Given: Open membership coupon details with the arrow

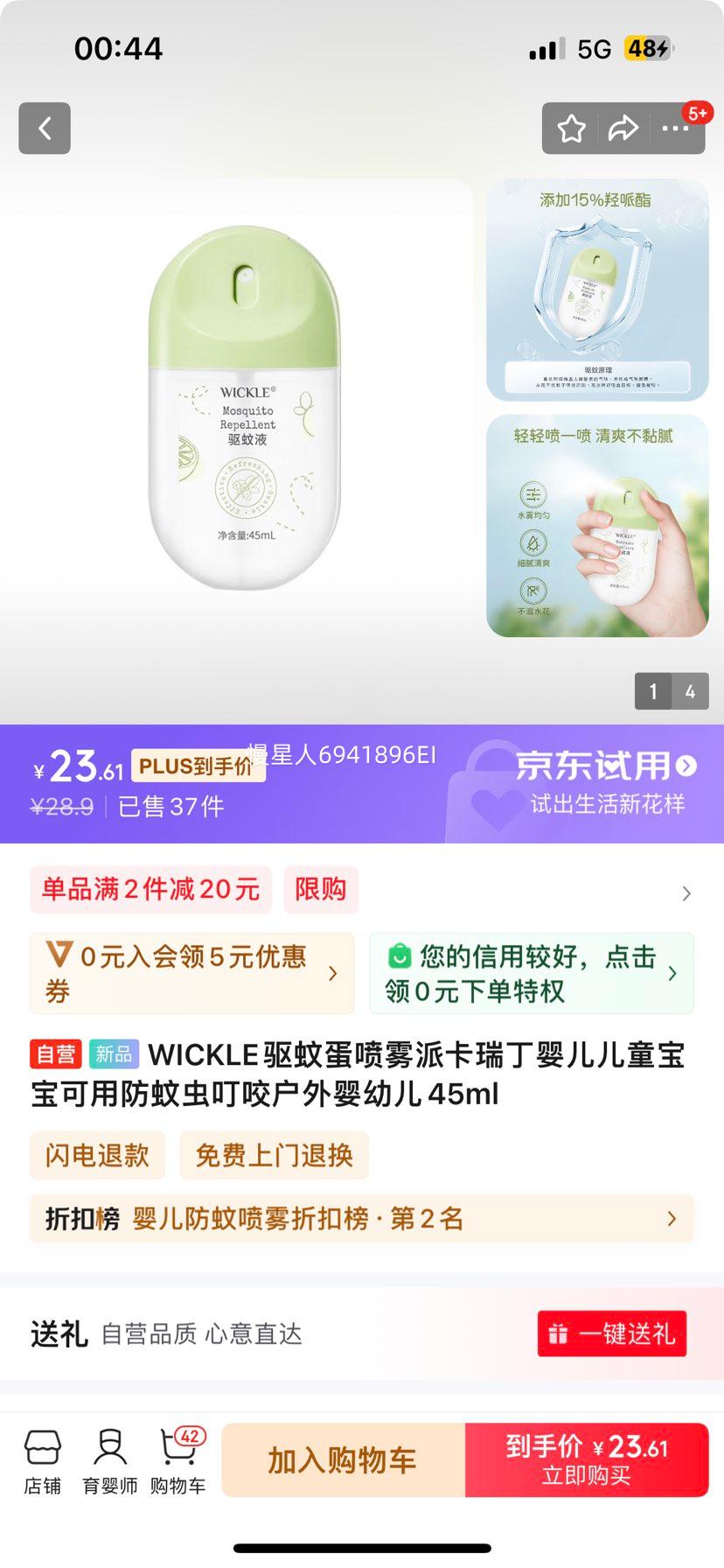Looking at the screenshot, I should point(332,973).
